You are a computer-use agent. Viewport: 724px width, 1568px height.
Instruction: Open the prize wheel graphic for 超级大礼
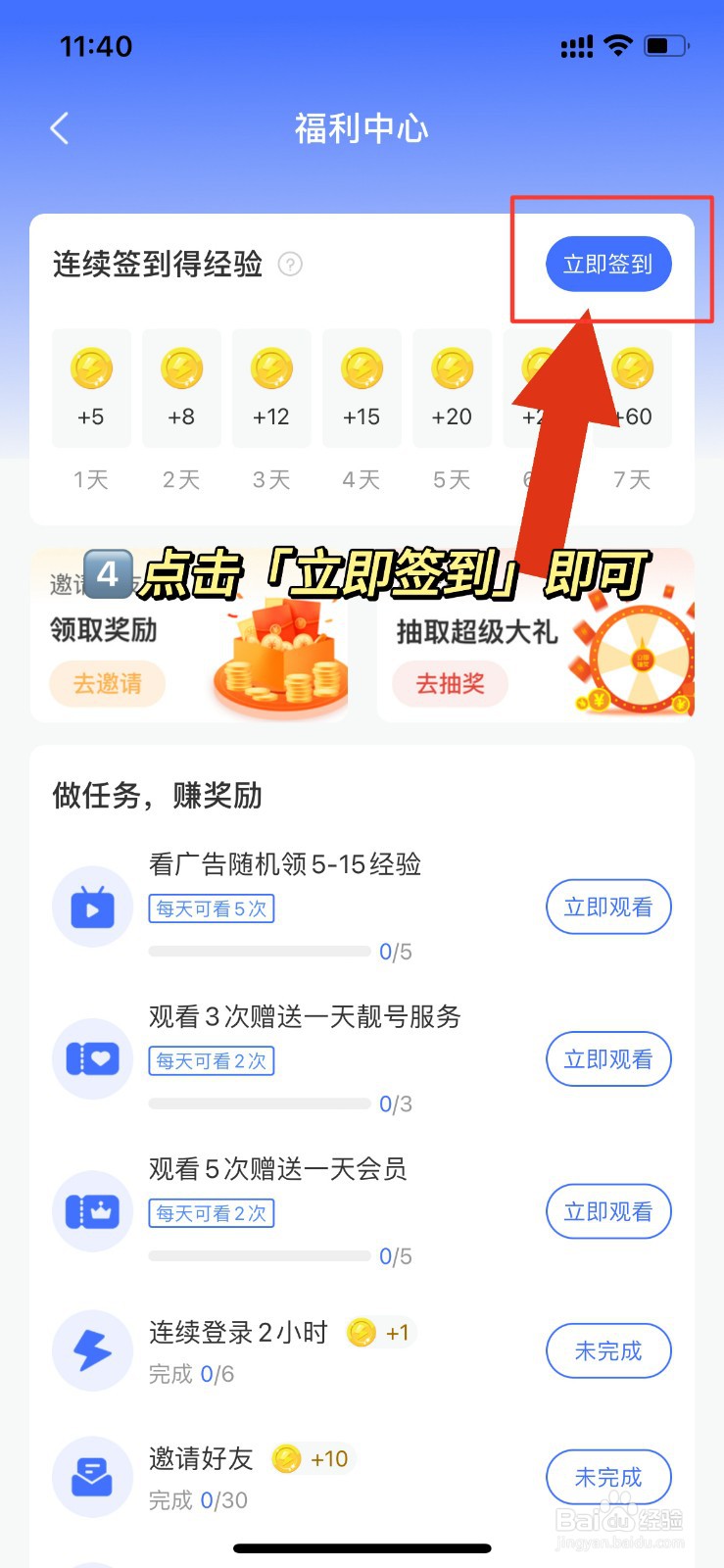pos(637,647)
